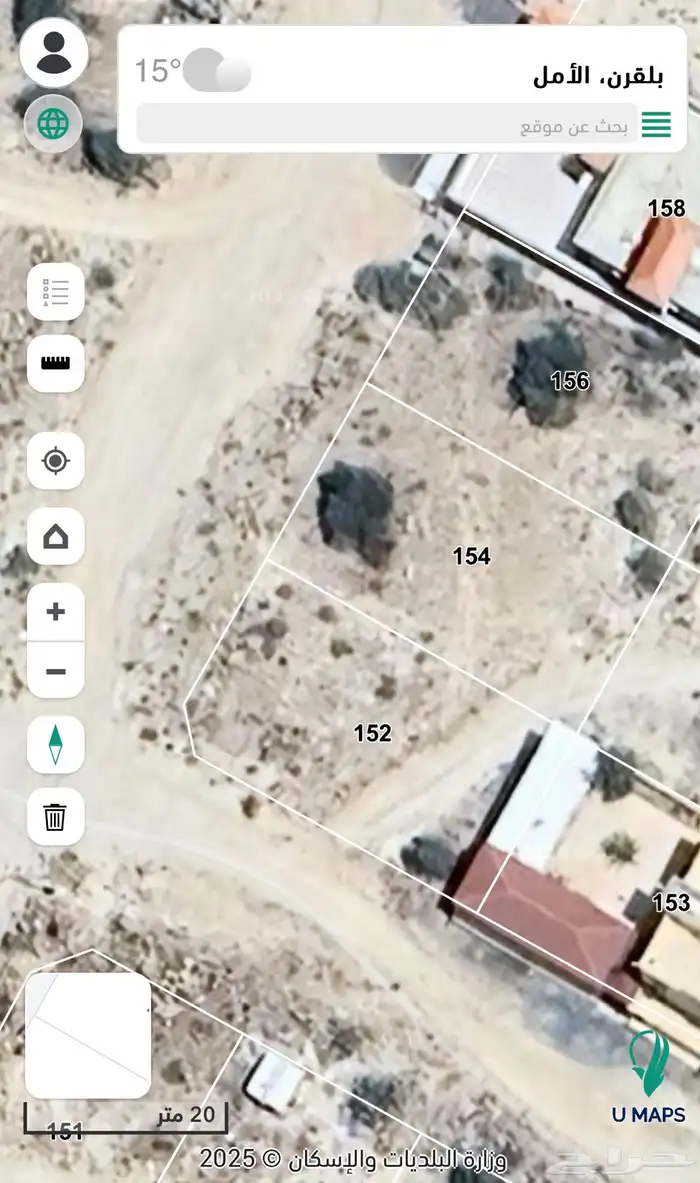
Task: Open the map layers list button
Action: click(55, 292)
